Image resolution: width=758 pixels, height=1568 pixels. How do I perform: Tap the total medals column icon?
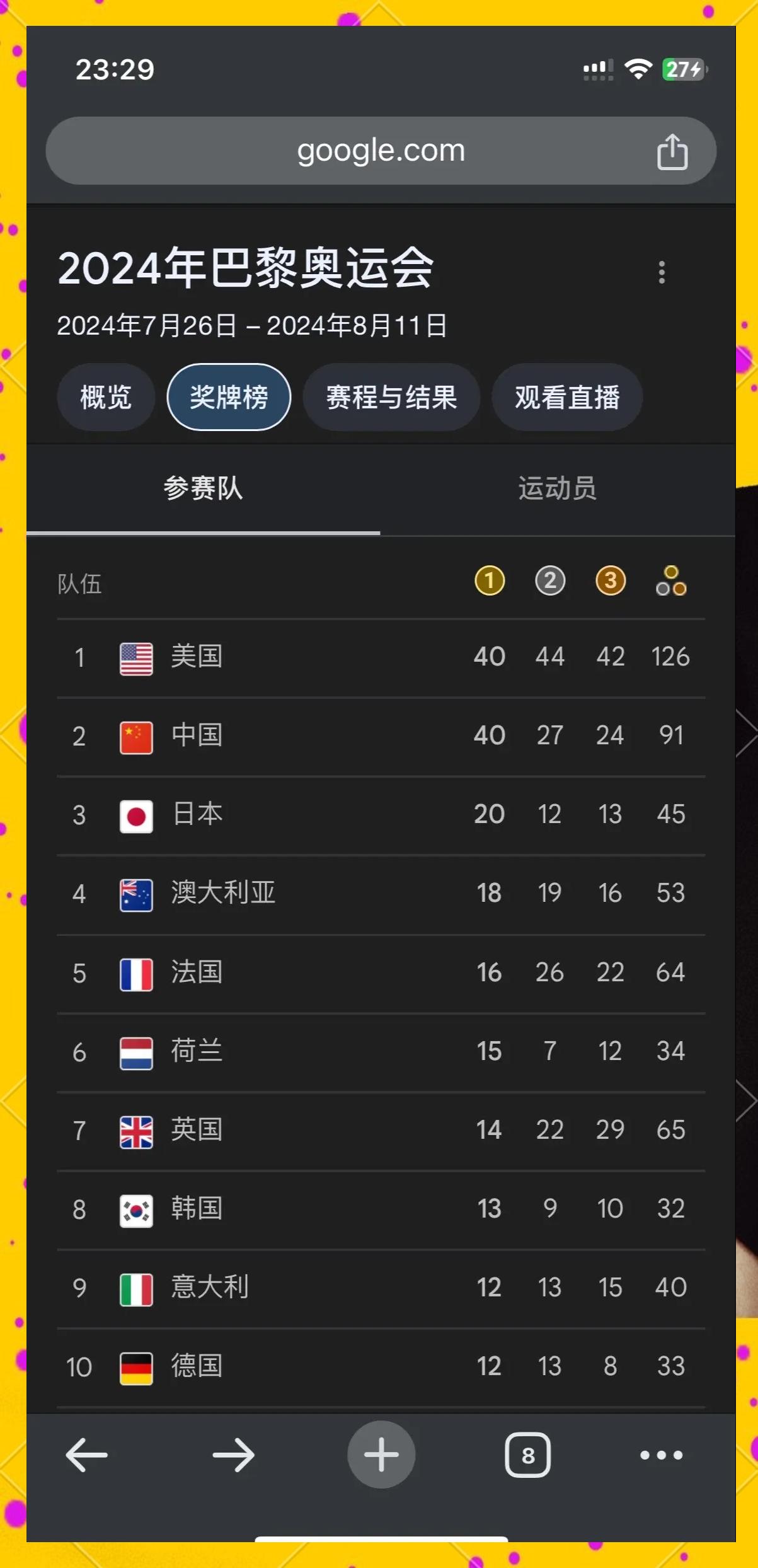pyautogui.click(x=670, y=581)
